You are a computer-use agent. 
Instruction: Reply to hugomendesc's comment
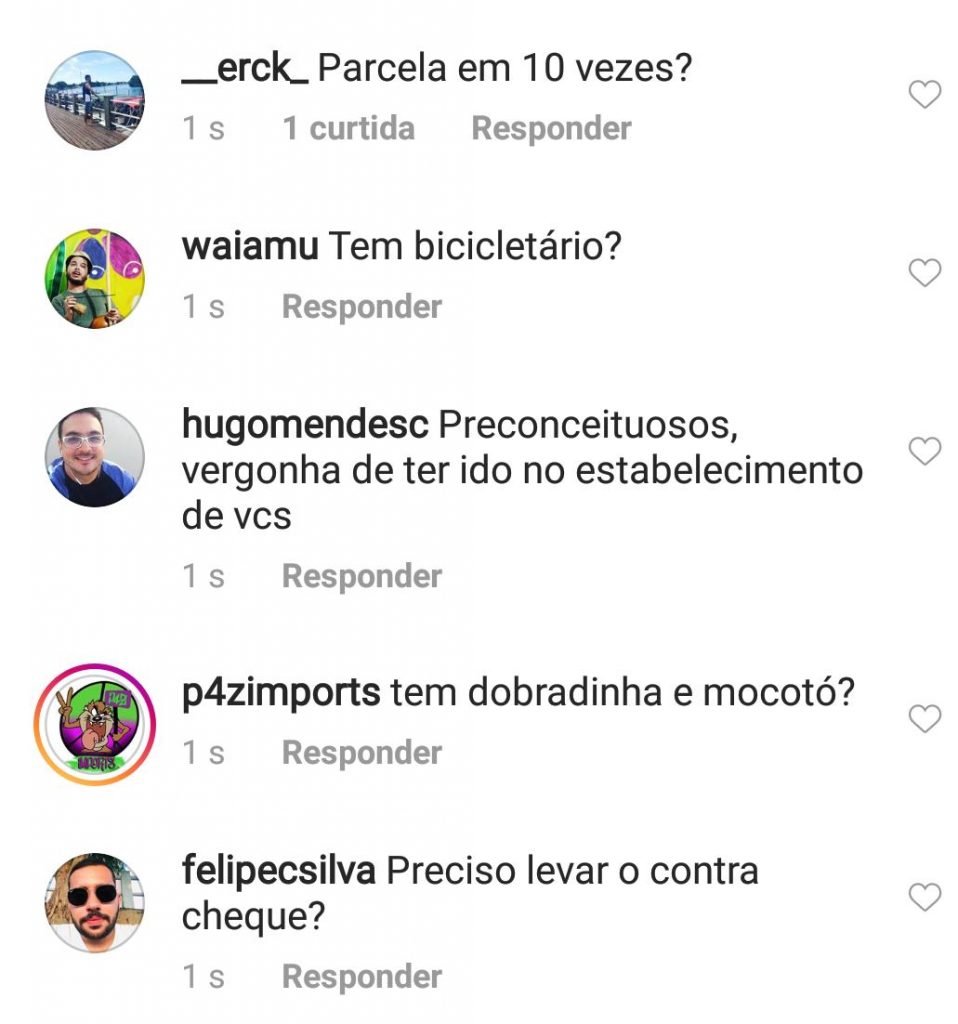361,576
